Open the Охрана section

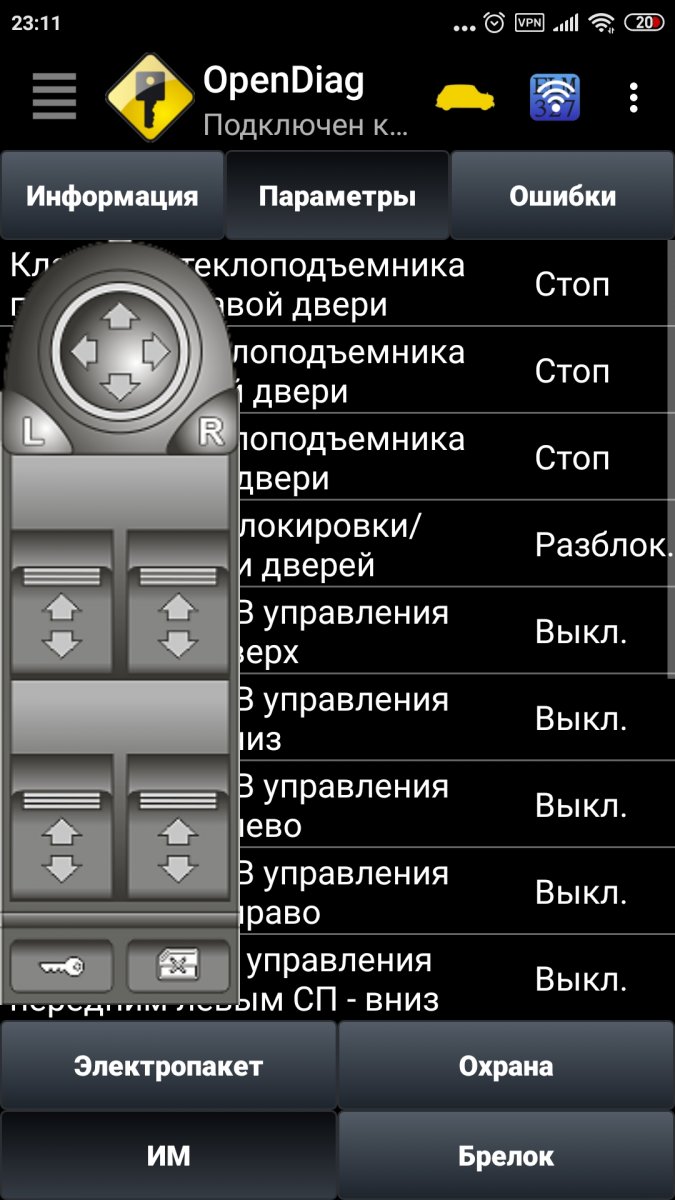(506, 1066)
